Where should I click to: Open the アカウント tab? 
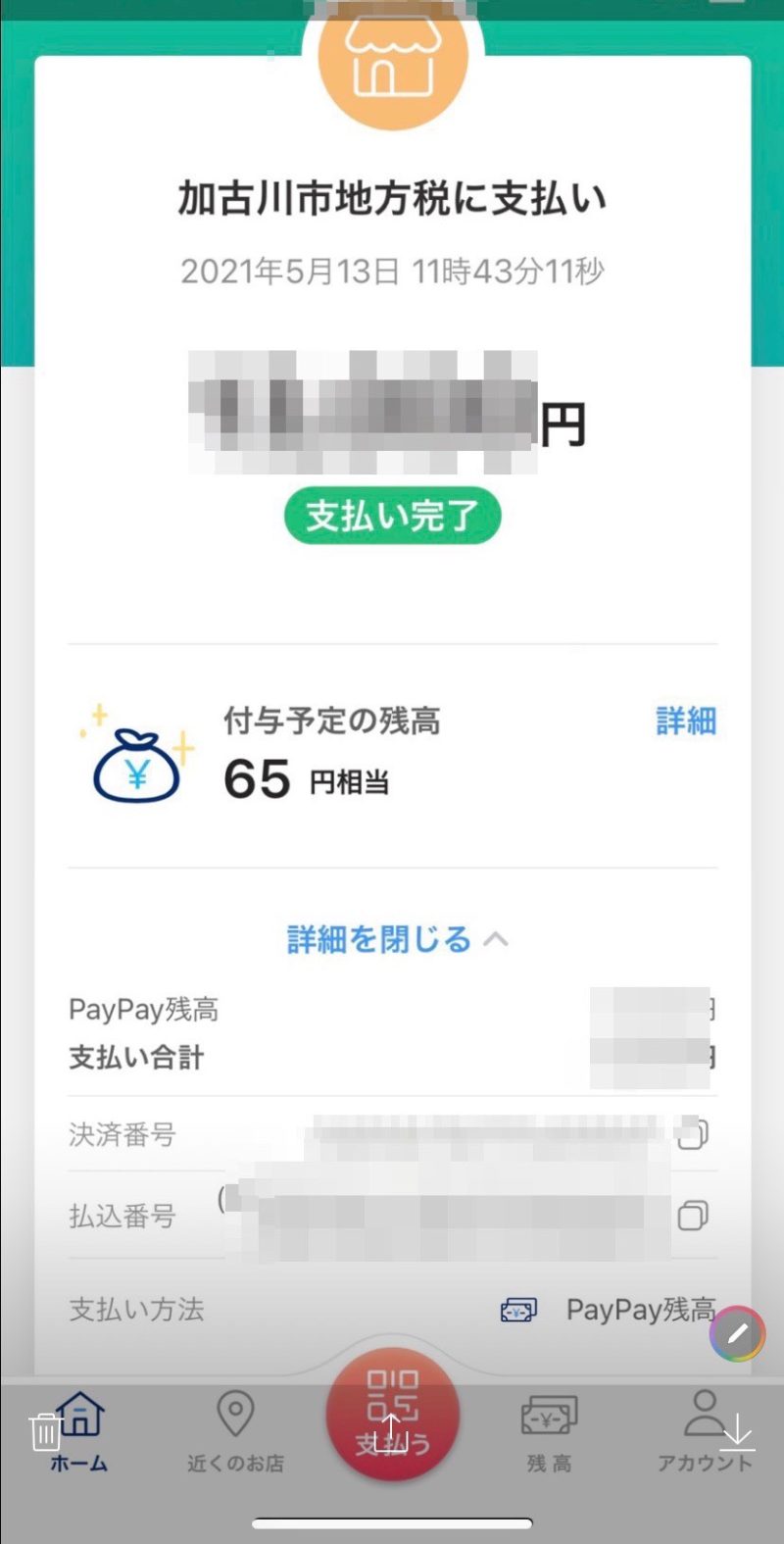click(702, 1431)
